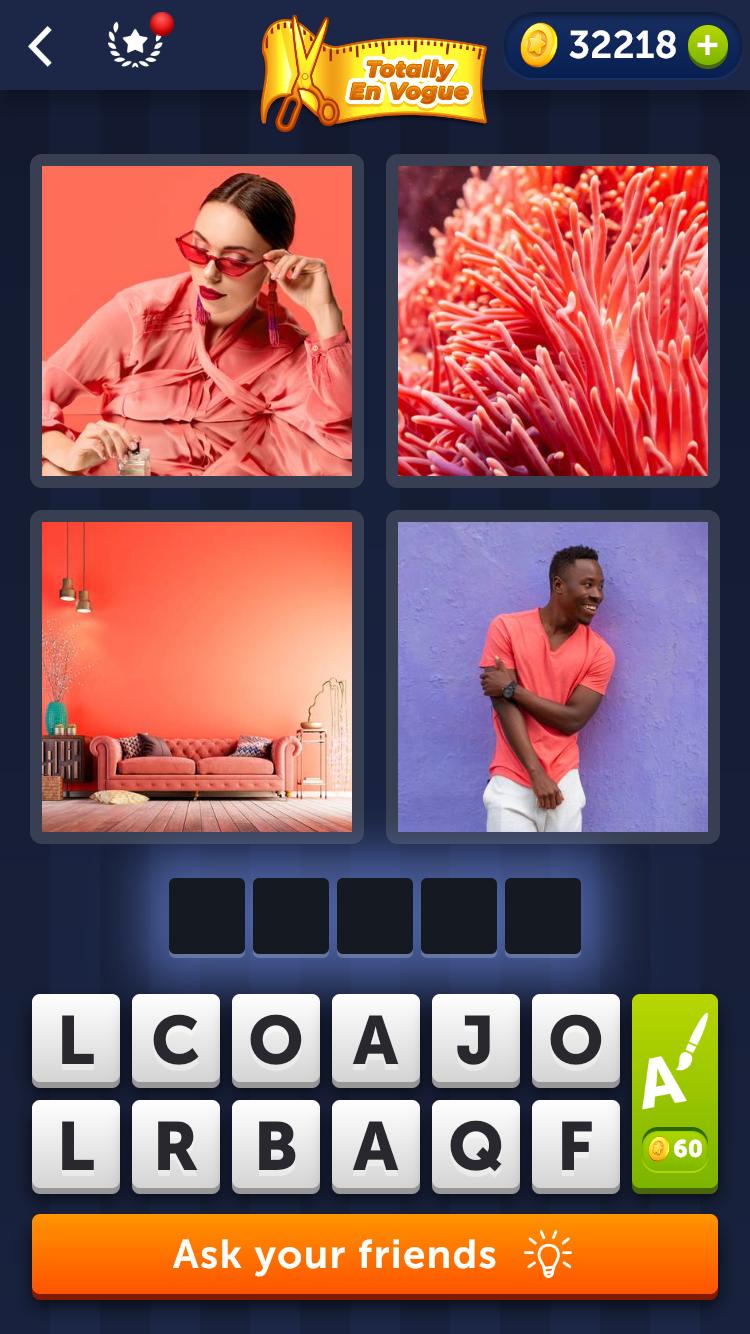Add coins with the green plus
Viewport: 750px width, 1334px height.
(707, 45)
